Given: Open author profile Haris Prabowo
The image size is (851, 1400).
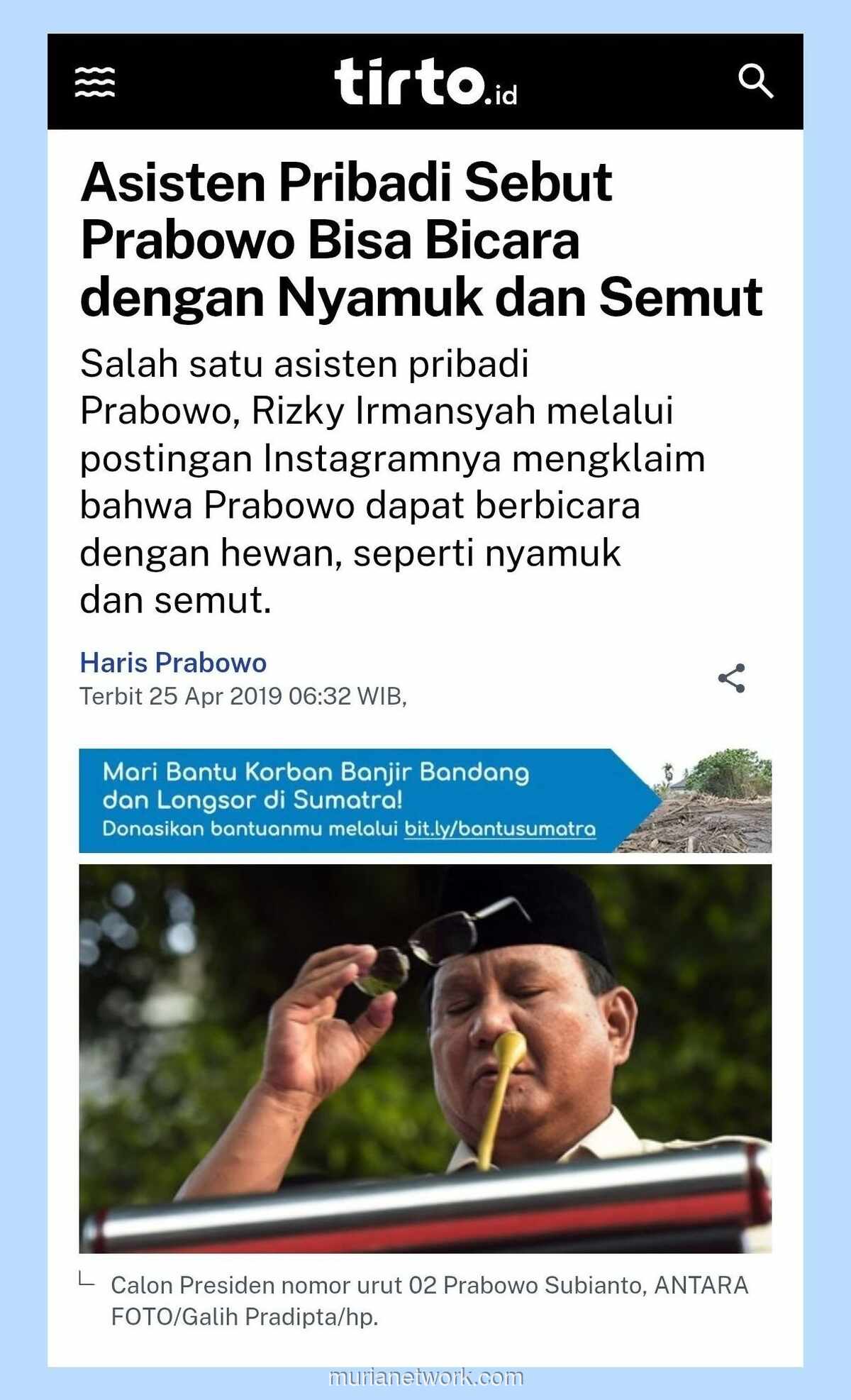Looking at the screenshot, I should pyautogui.click(x=174, y=663).
